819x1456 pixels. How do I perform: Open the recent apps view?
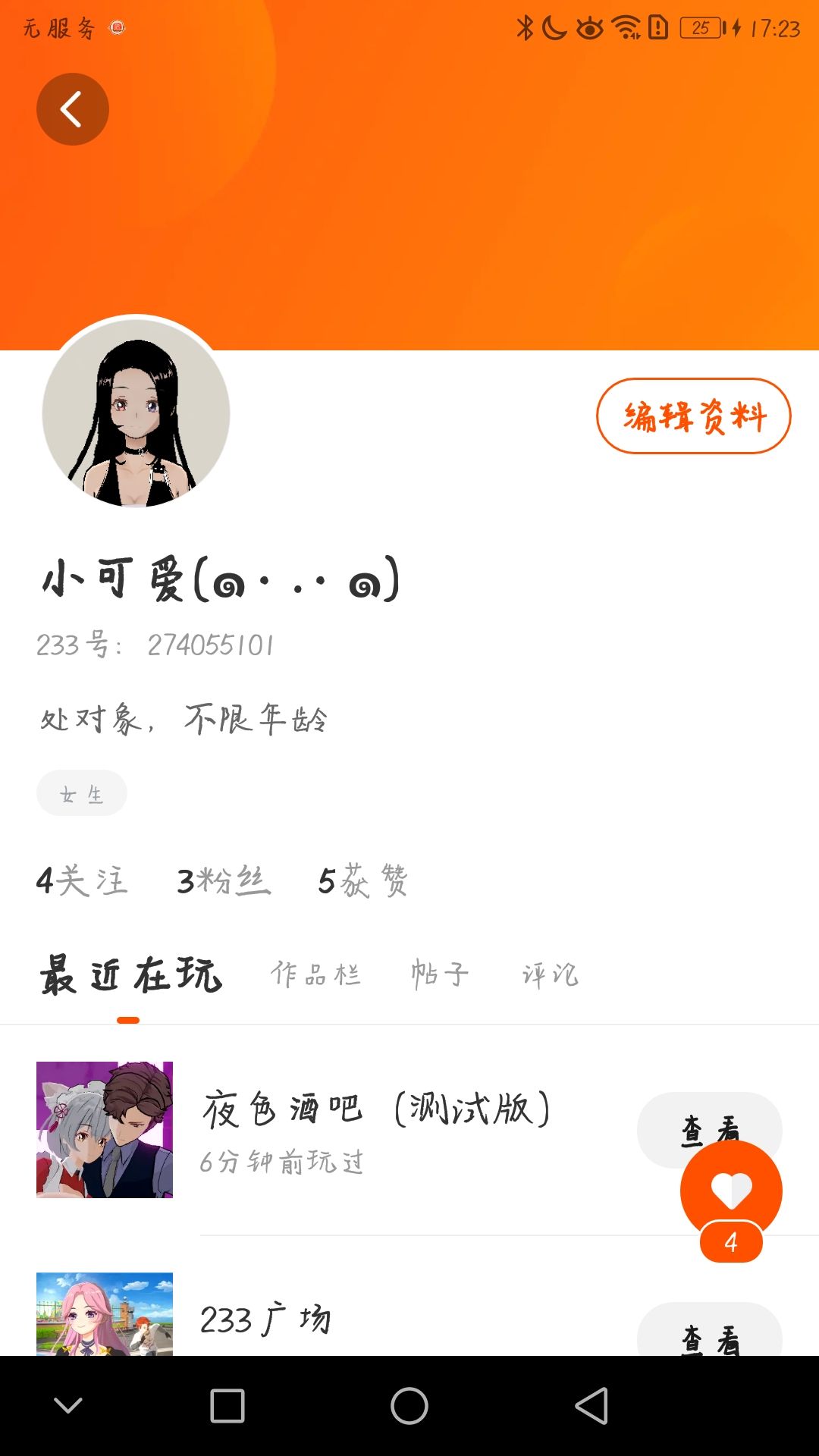(227, 1406)
